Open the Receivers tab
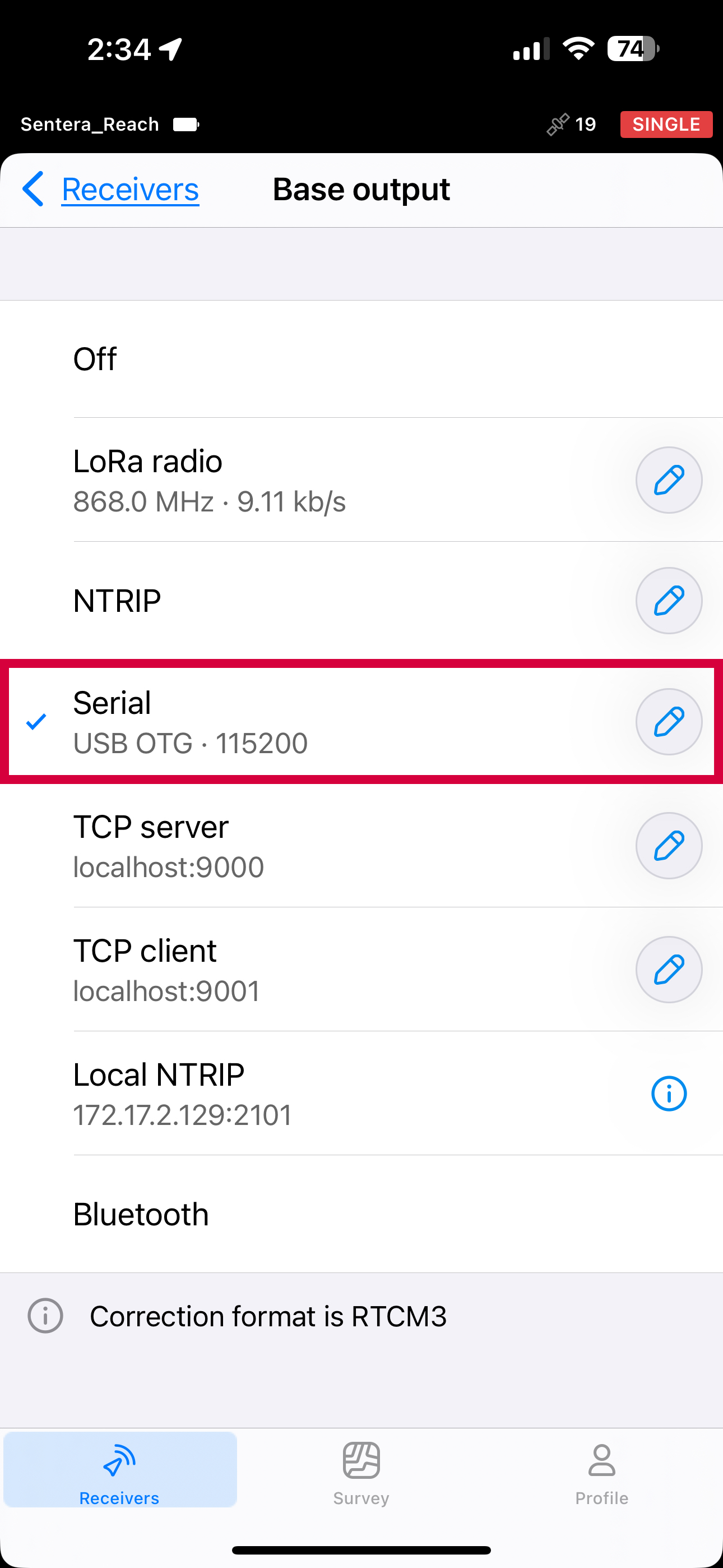This screenshot has height=1568, width=723. pyautogui.click(x=119, y=1473)
